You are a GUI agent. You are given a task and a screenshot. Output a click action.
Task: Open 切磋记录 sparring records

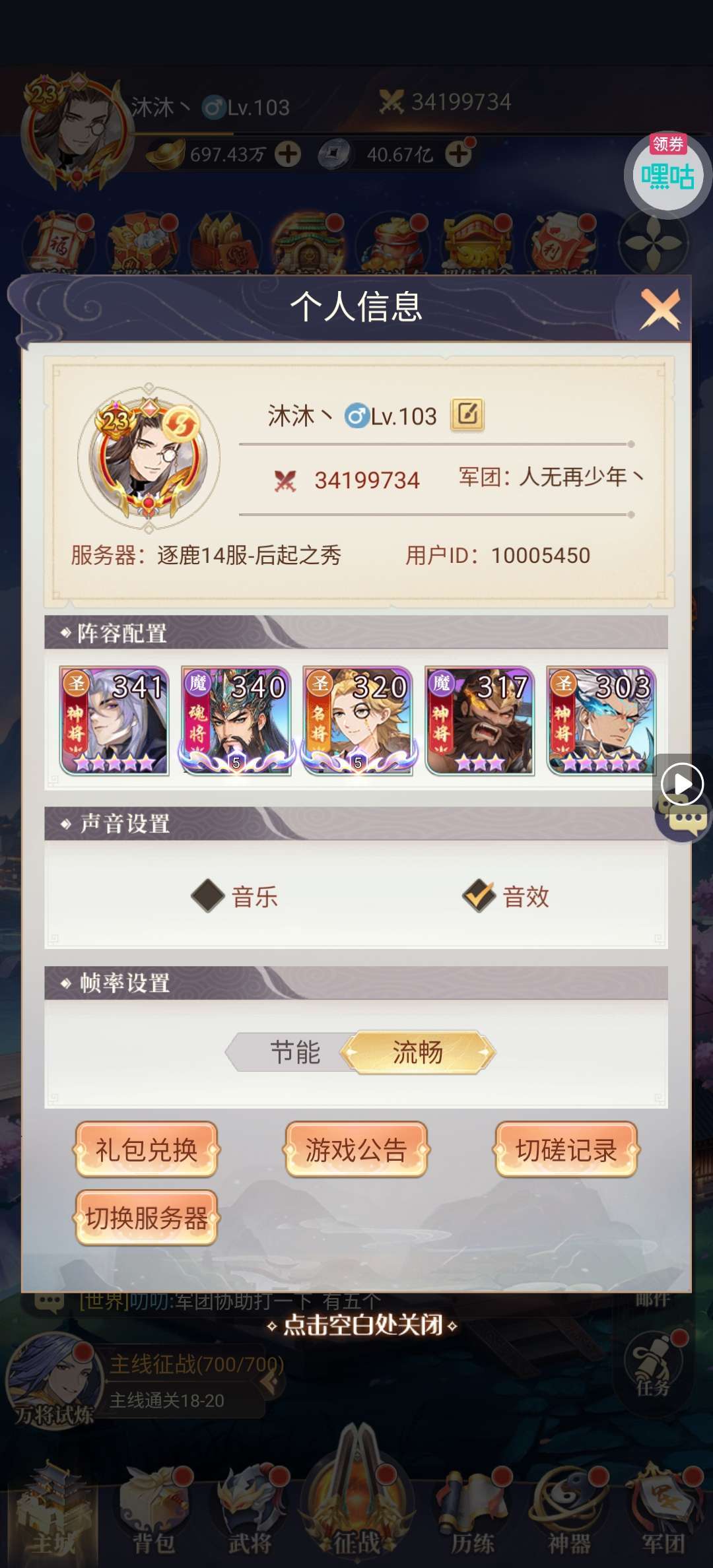(x=566, y=1150)
